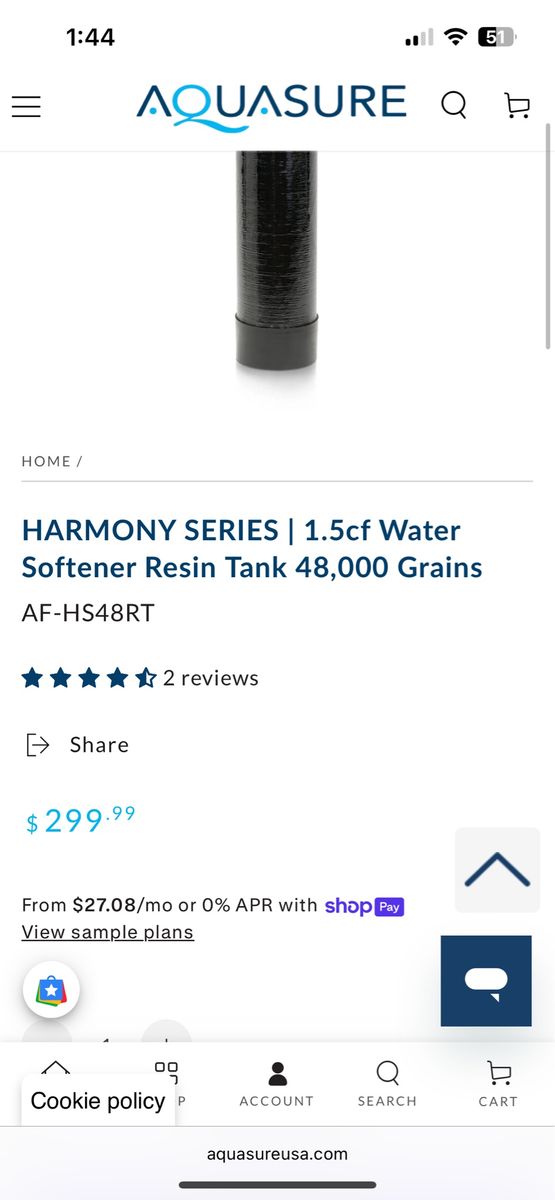
Task: Open the header shopping cart
Action: pos(517,105)
